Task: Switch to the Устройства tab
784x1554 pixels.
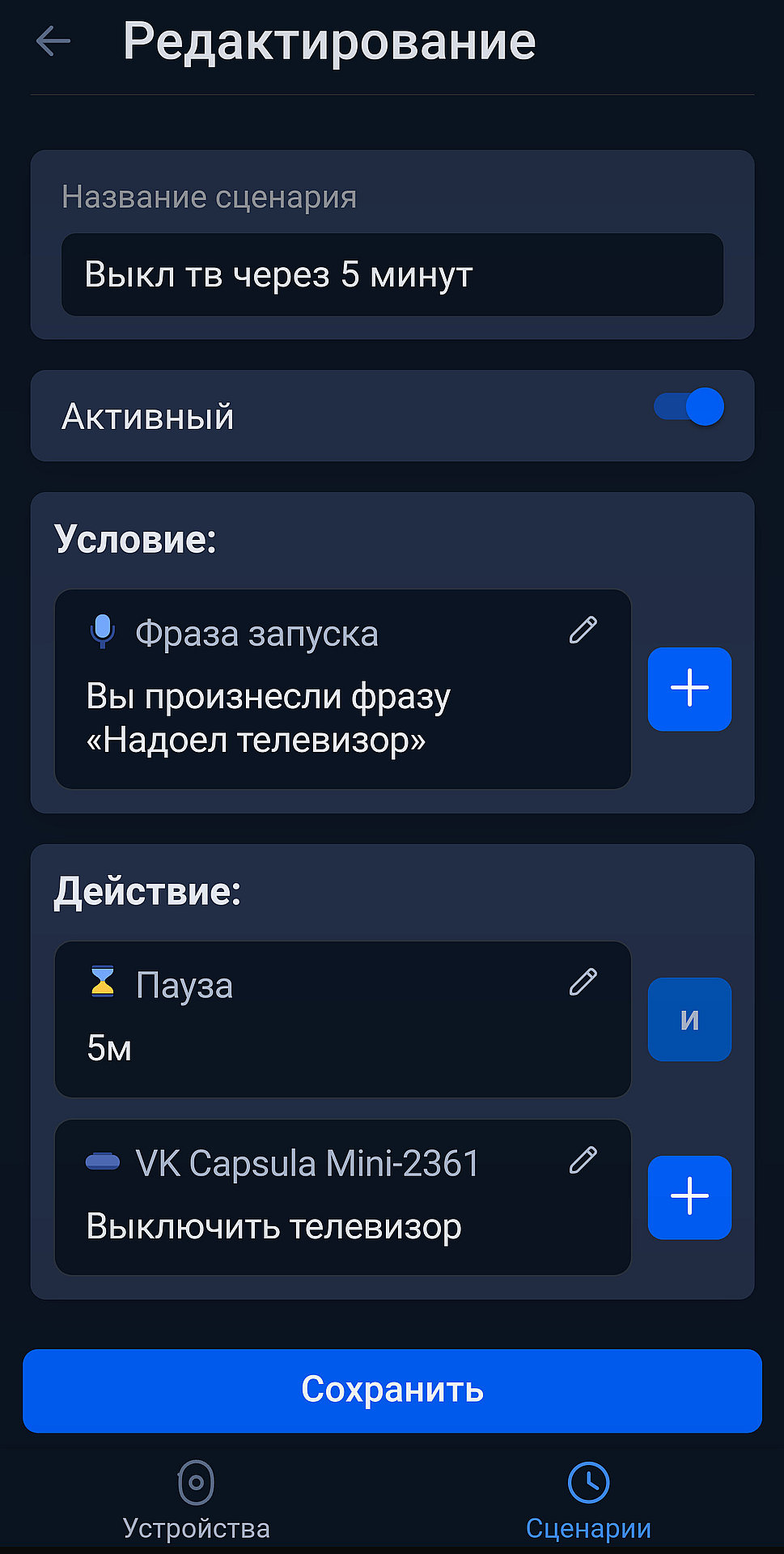Action: (197, 1500)
